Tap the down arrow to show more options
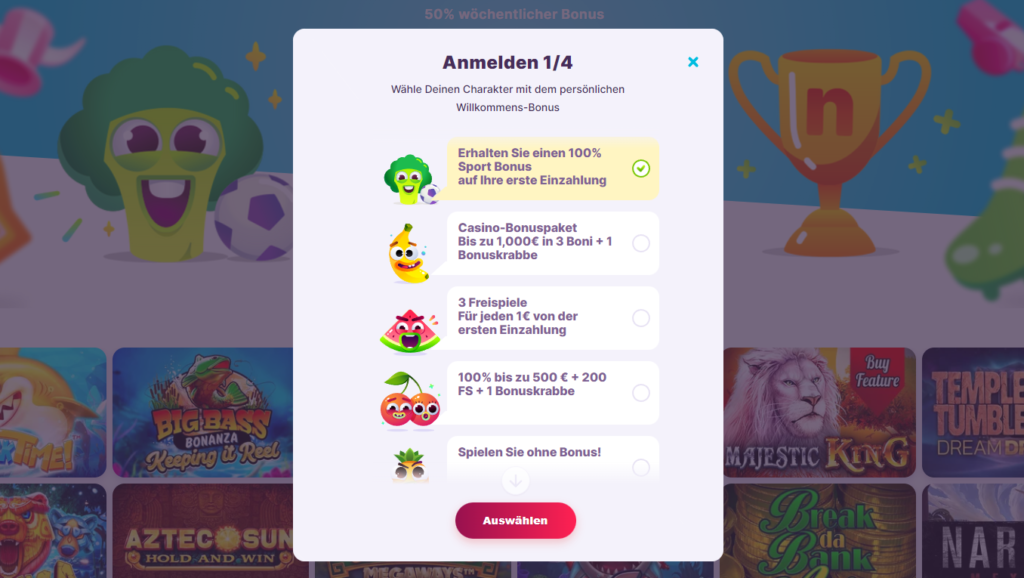Screen dimensions: 1024x578 (516, 481)
